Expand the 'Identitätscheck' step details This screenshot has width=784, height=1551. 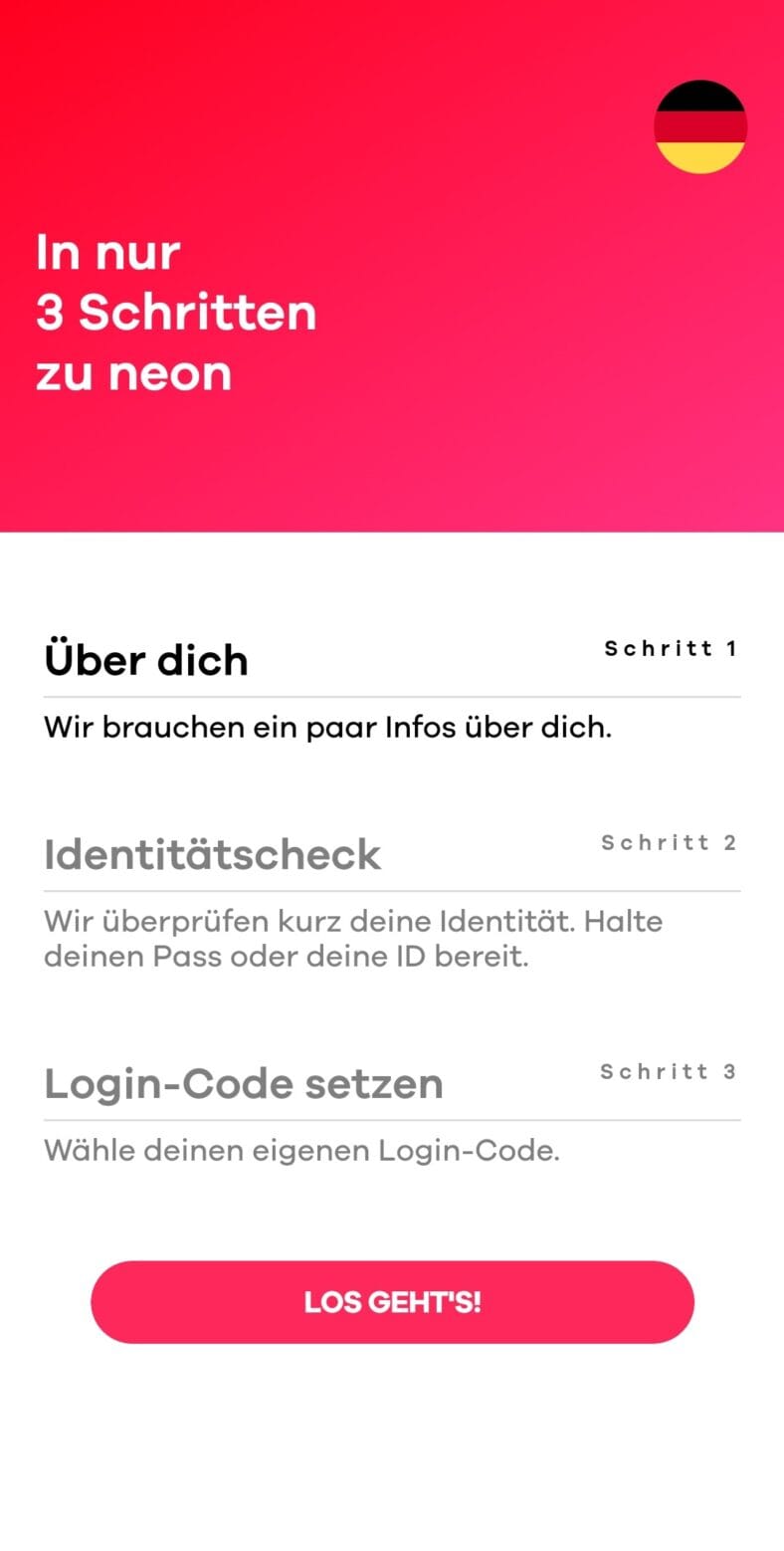(x=212, y=854)
